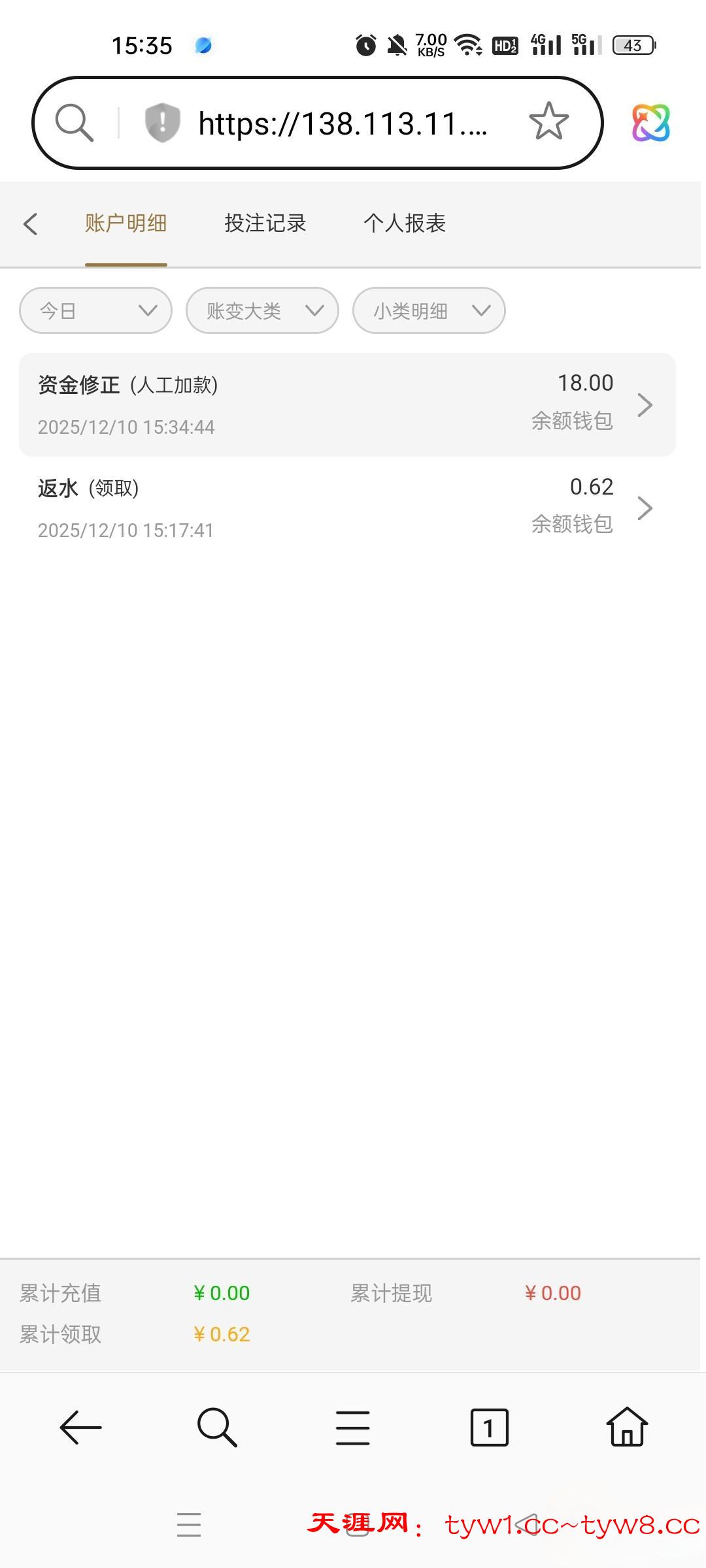Viewport: 706px width, 1568px height.
Task: Check the site security shield icon
Action: click(162, 122)
